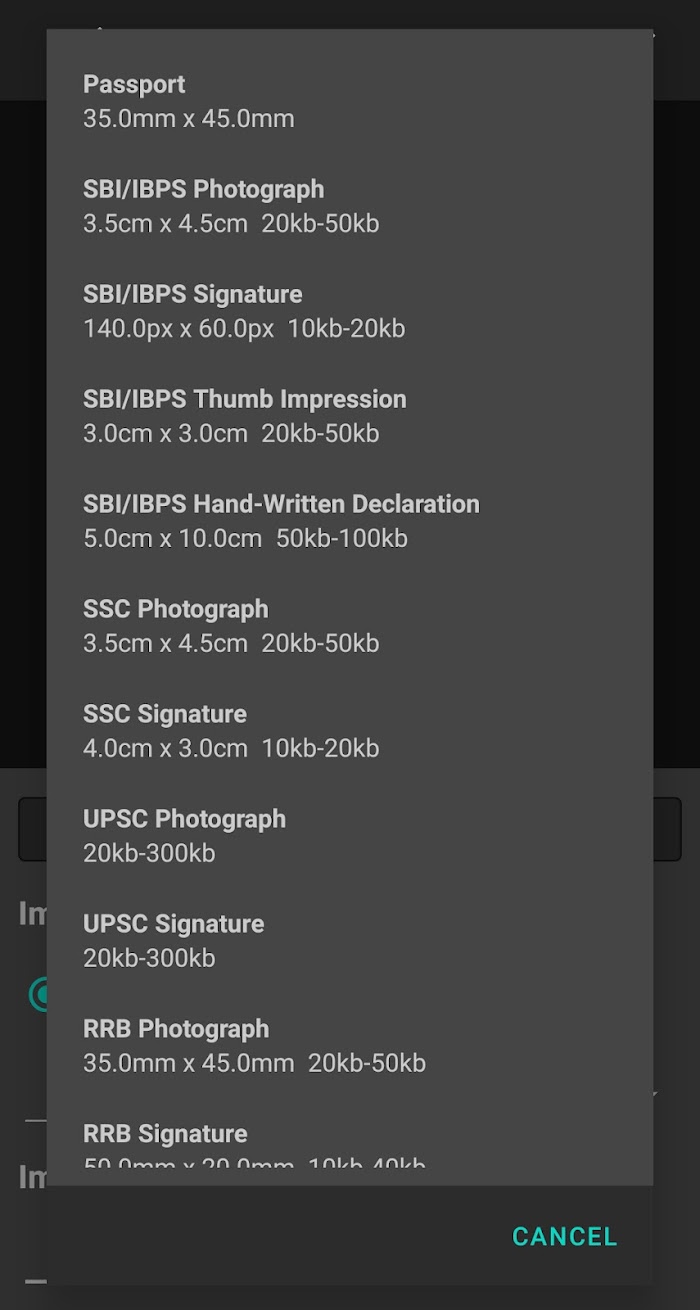Pick the SSC Signature size
This screenshot has width=700, height=1310.
349,732
